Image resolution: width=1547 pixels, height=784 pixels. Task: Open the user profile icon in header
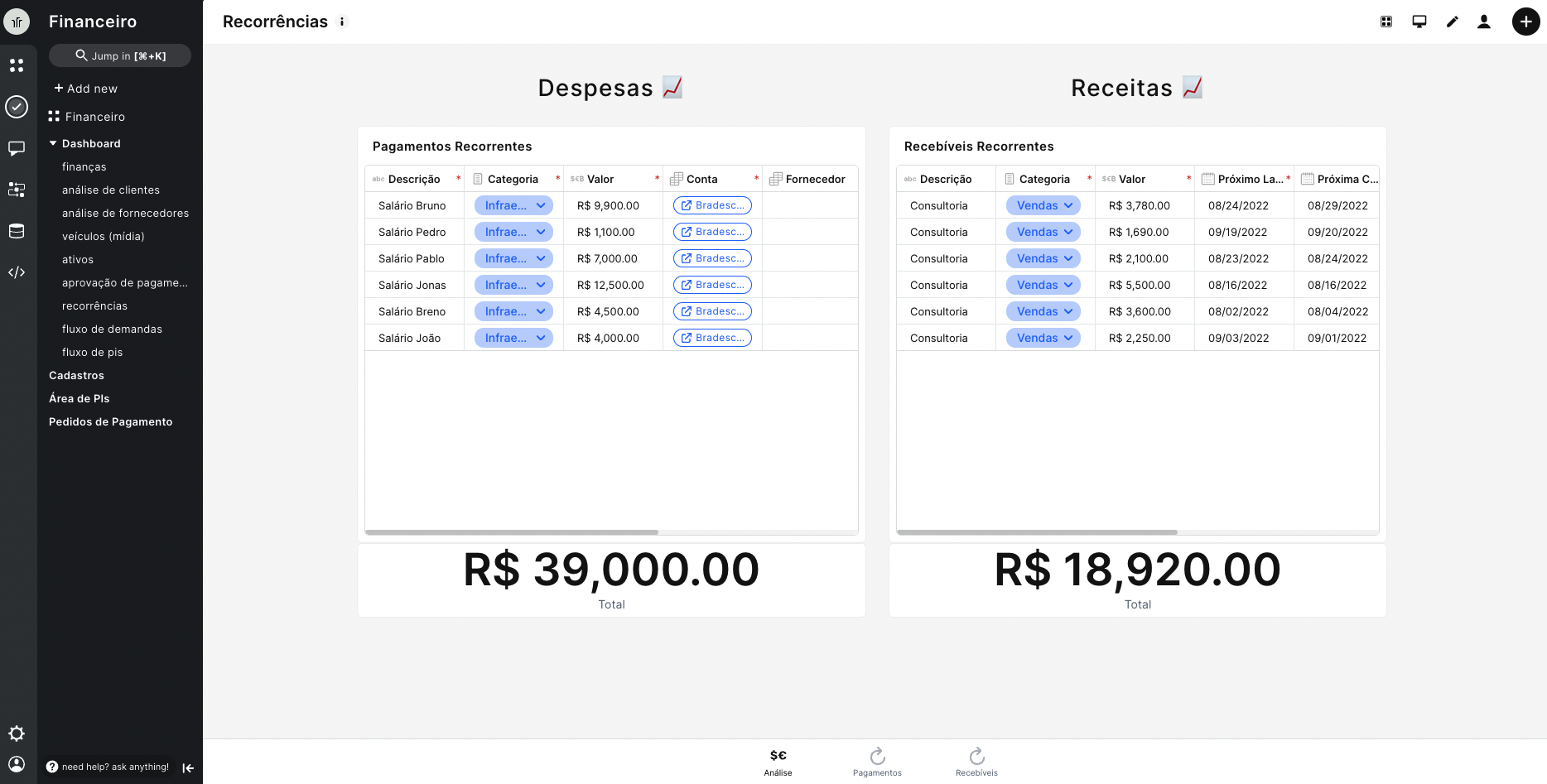(1484, 22)
